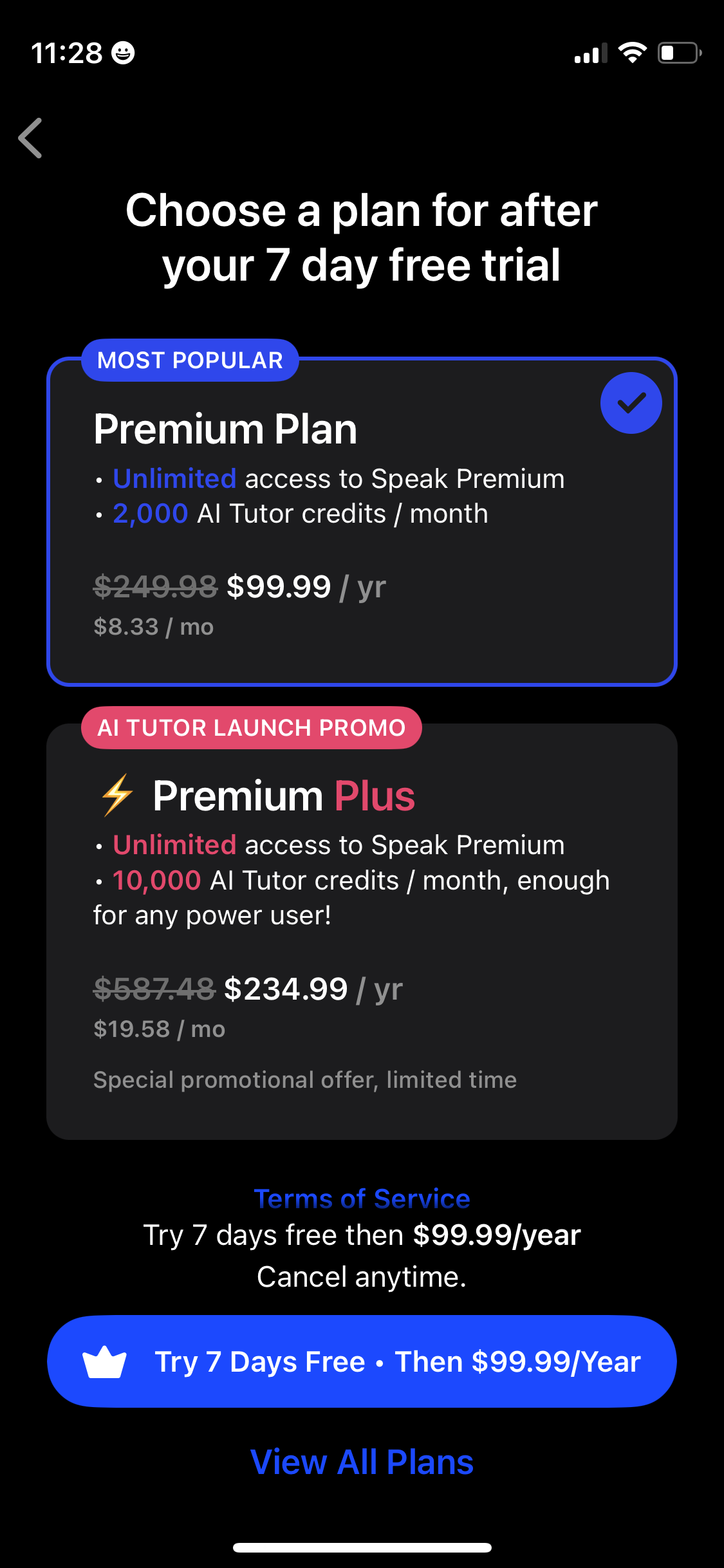Tap the AI TUTOR LAUNCH PROMO badge
The height and width of the screenshot is (1568, 724).
(x=251, y=727)
